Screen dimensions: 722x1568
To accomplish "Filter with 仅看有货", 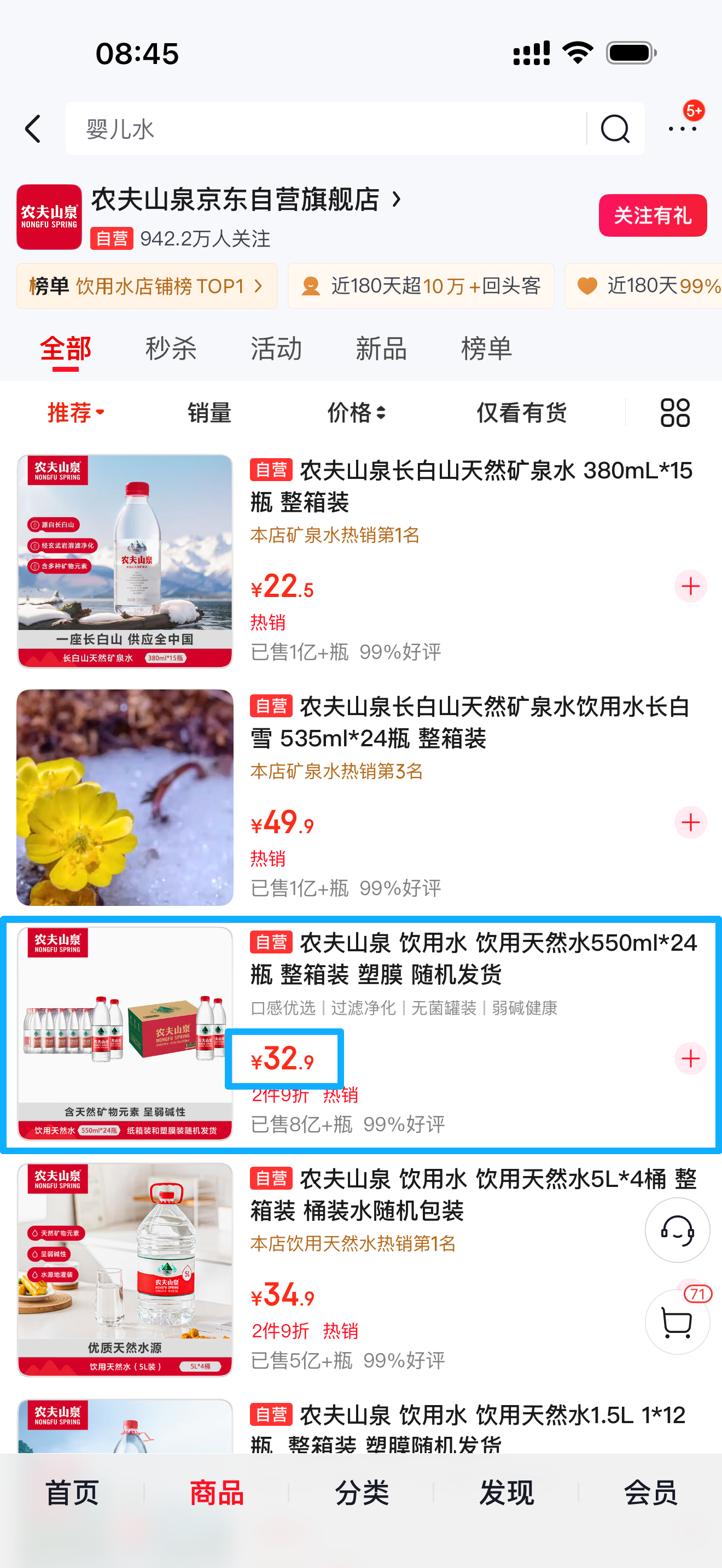I will [x=521, y=413].
